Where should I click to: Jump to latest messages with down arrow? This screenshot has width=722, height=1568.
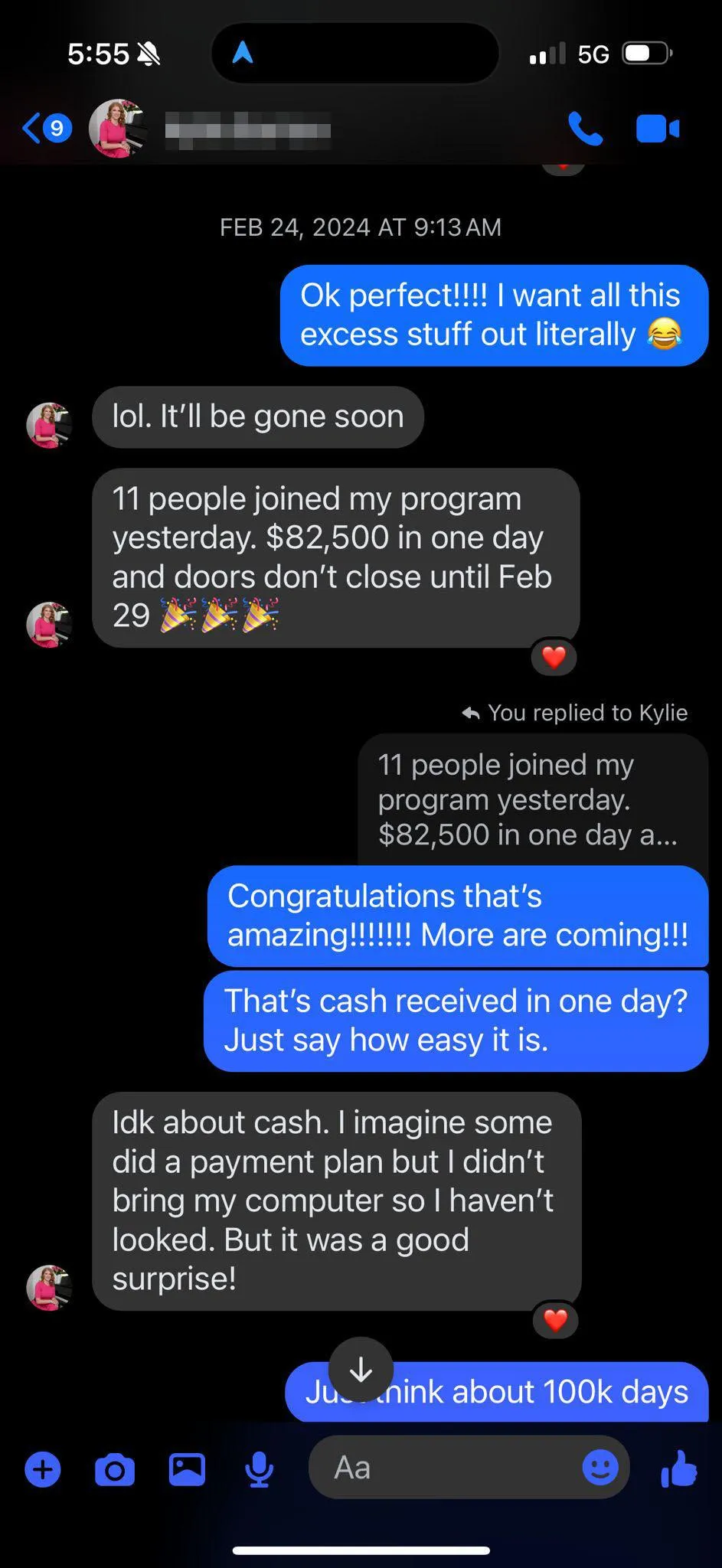coord(361,1370)
